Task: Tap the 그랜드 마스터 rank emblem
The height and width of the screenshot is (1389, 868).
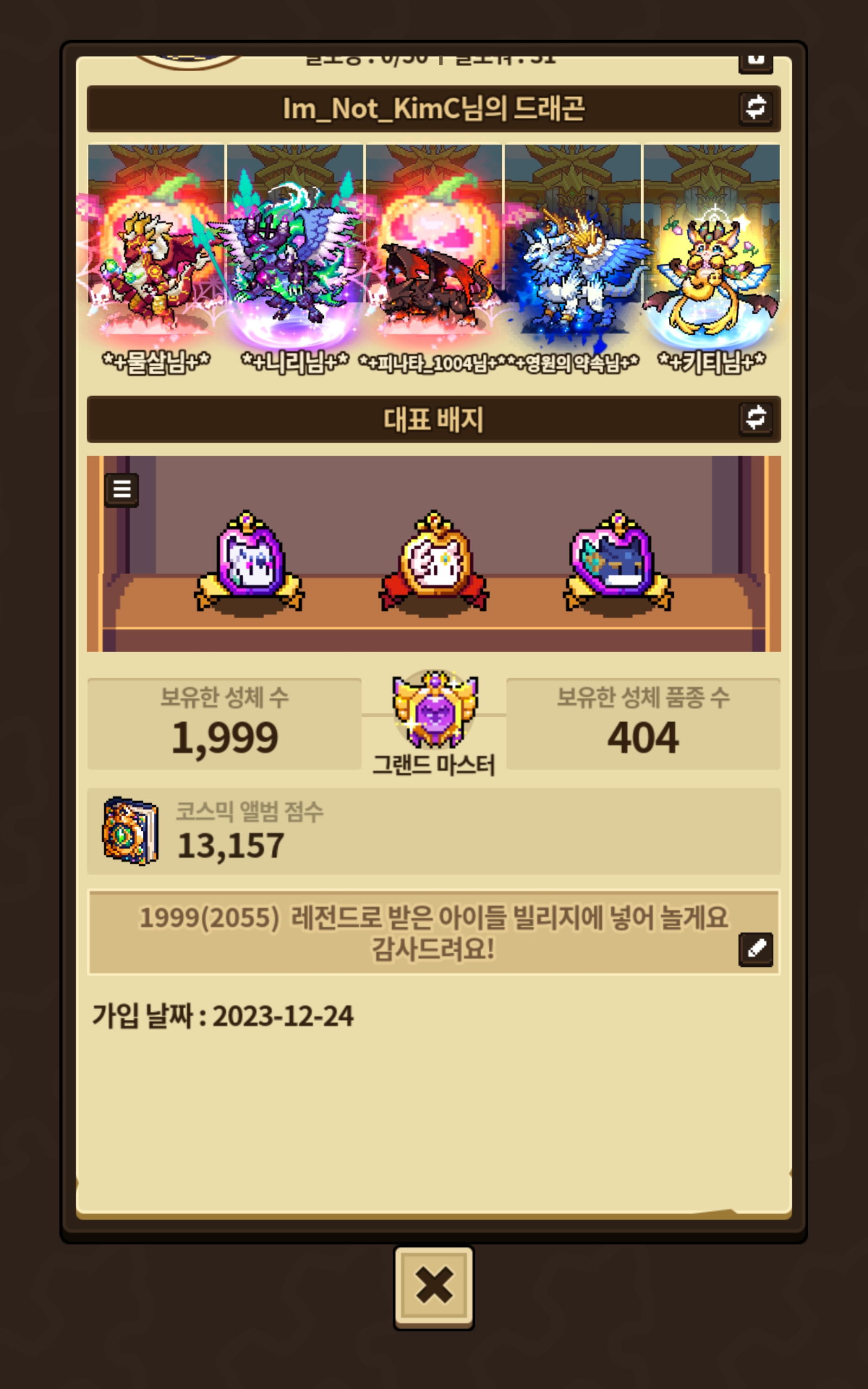Action: 435,710
